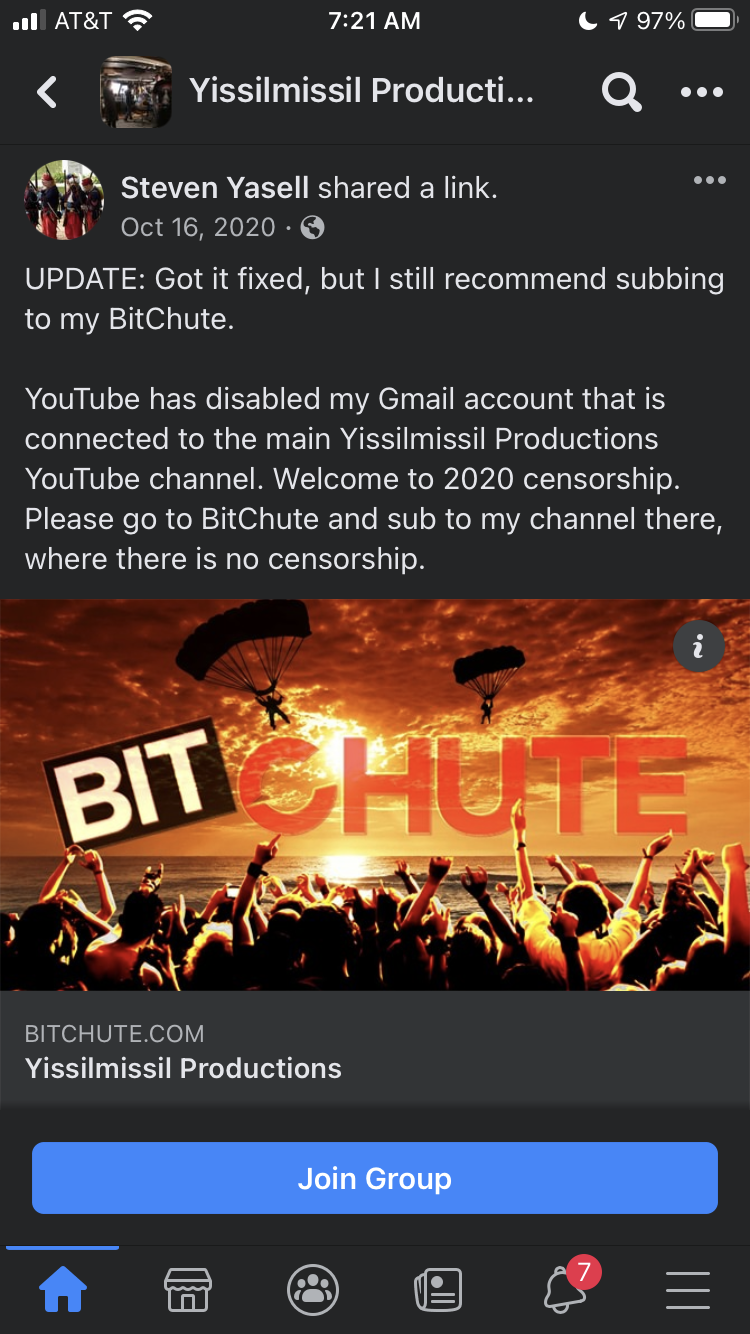Search within this group

pyautogui.click(x=621, y=92)
